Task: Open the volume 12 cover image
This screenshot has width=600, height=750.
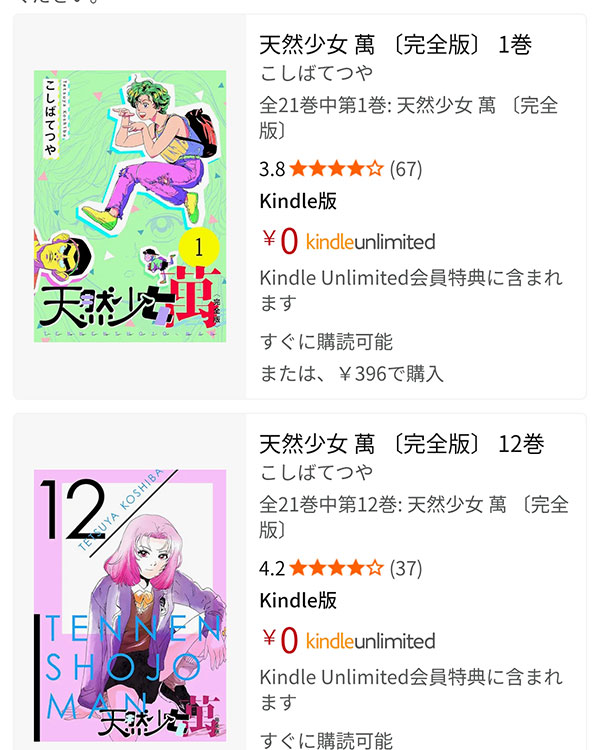Action: (130, 605)
